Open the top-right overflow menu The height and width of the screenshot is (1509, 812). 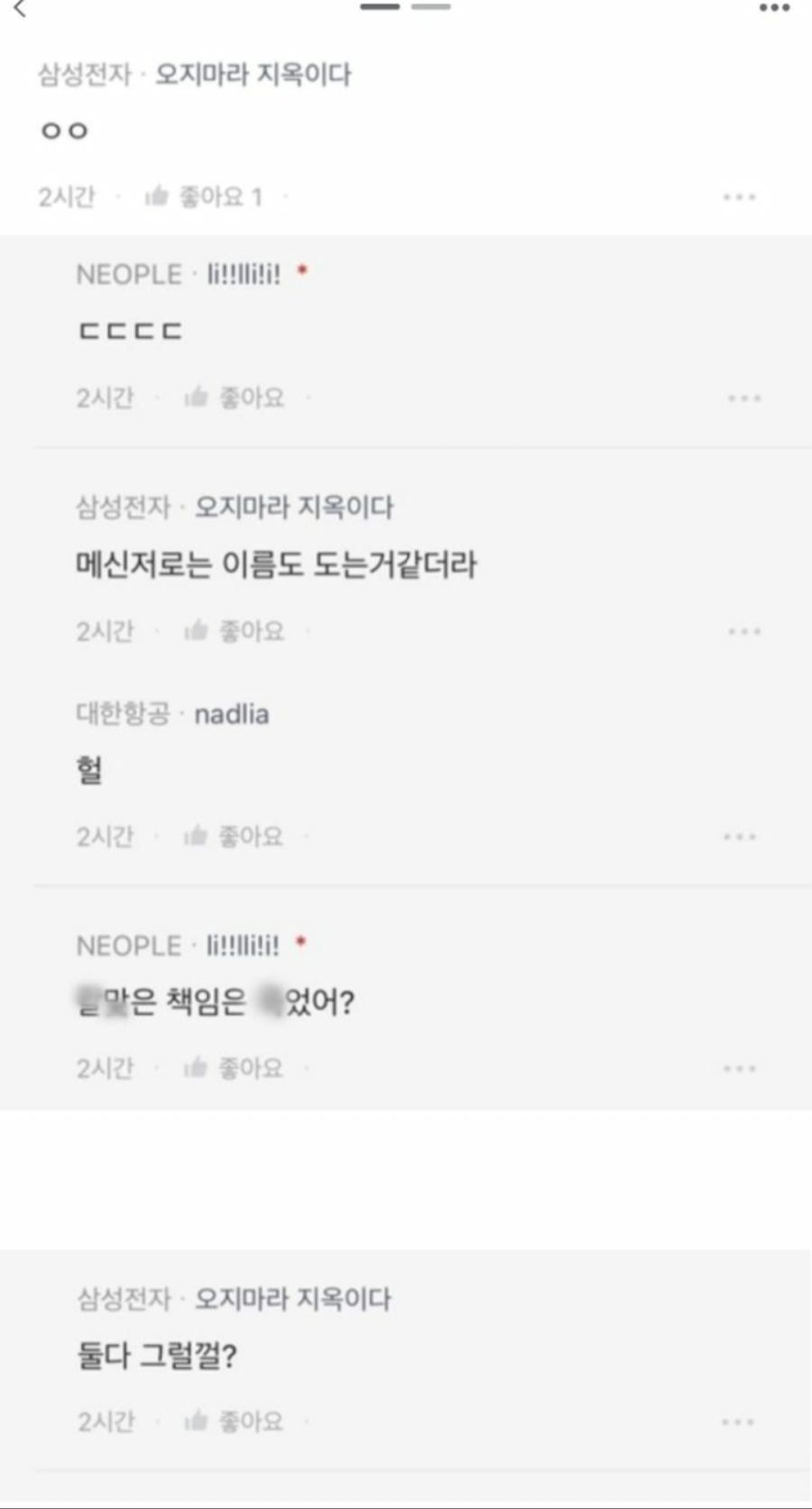pos(774,8)
